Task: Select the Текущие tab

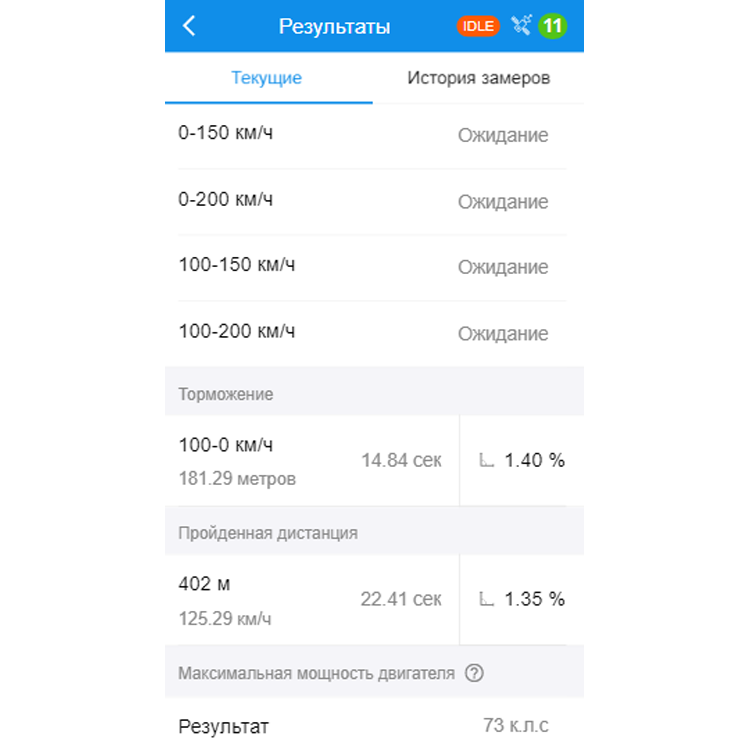Action: (x=267, y=78)
